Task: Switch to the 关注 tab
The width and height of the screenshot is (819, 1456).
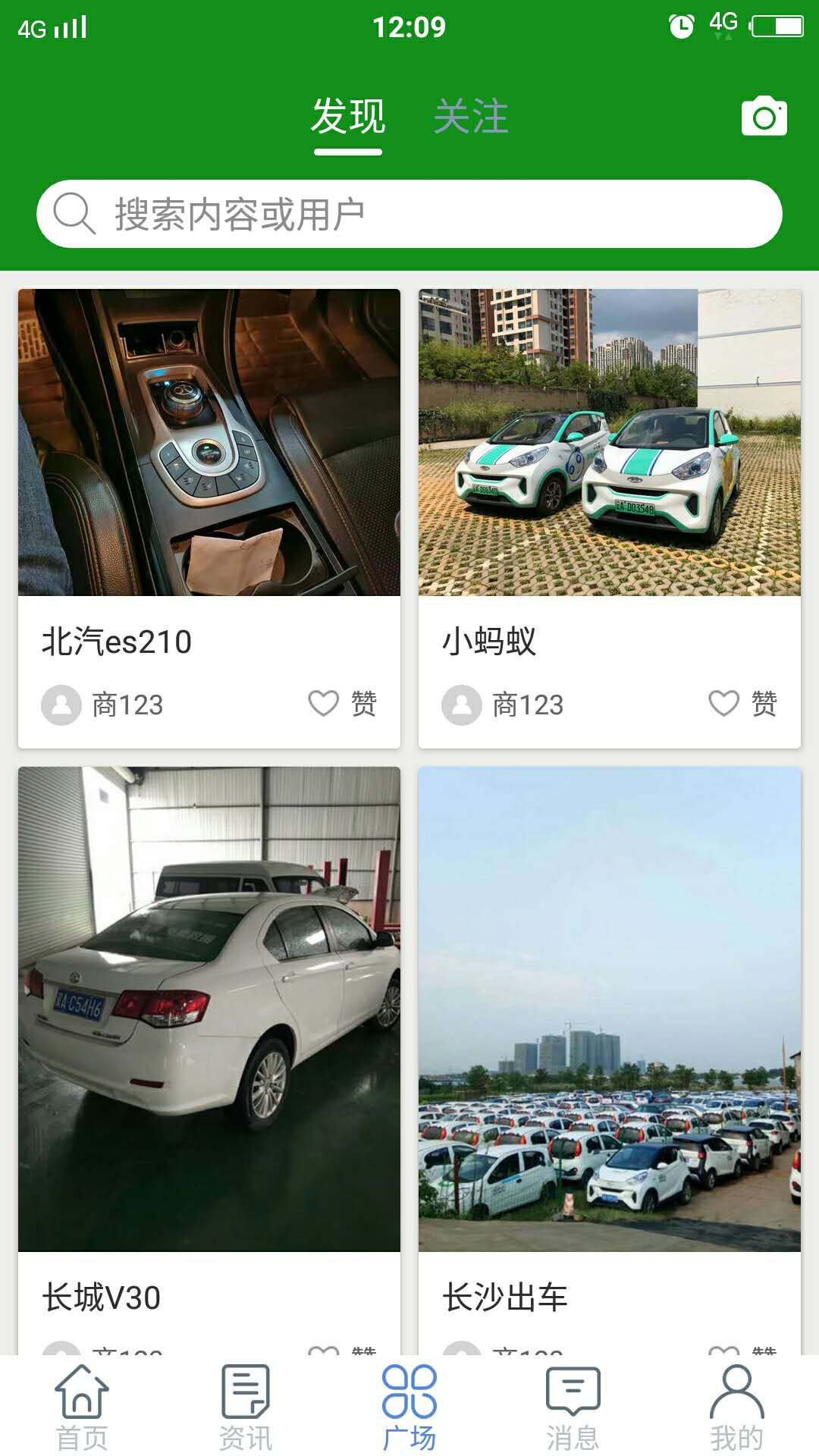Action: coord(471,116)
